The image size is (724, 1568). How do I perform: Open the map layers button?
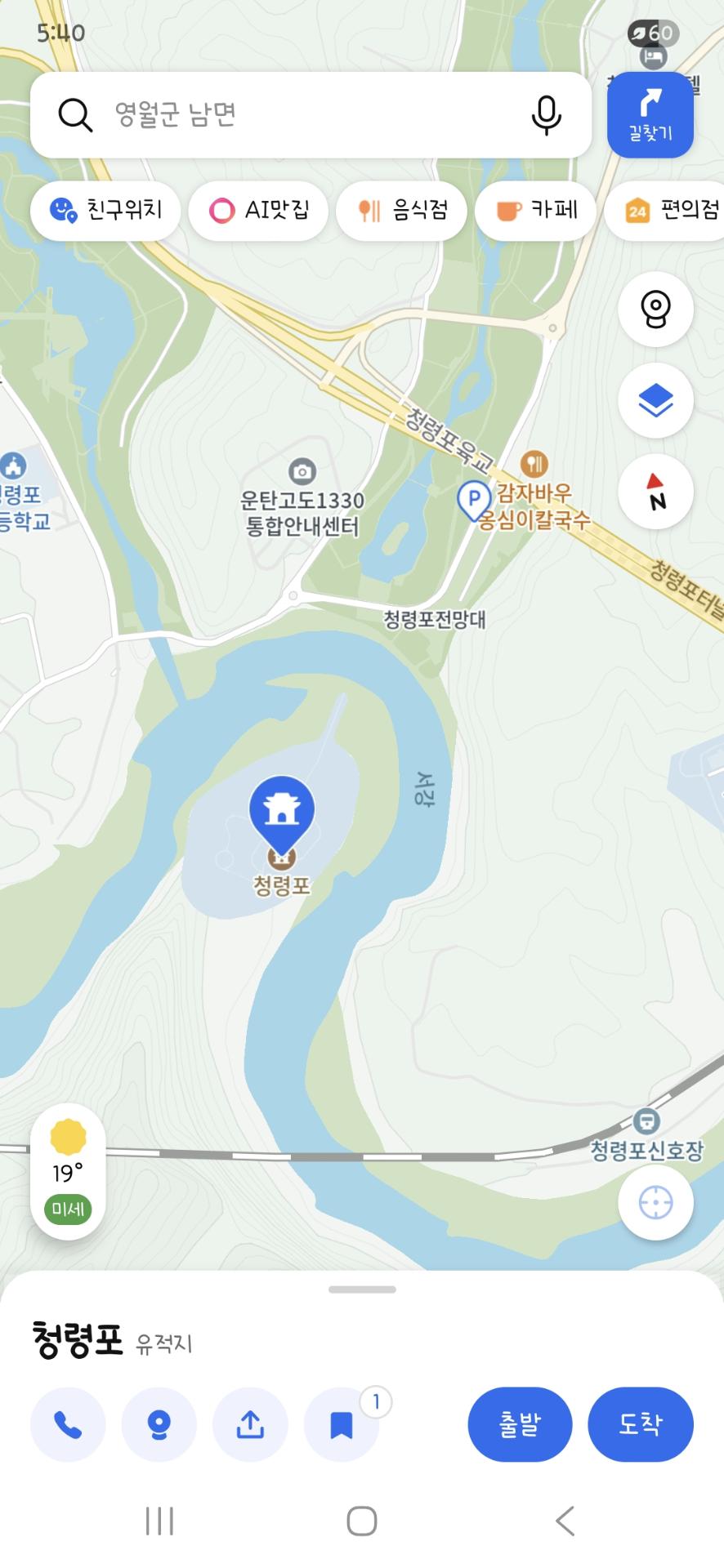click(655, 401)
